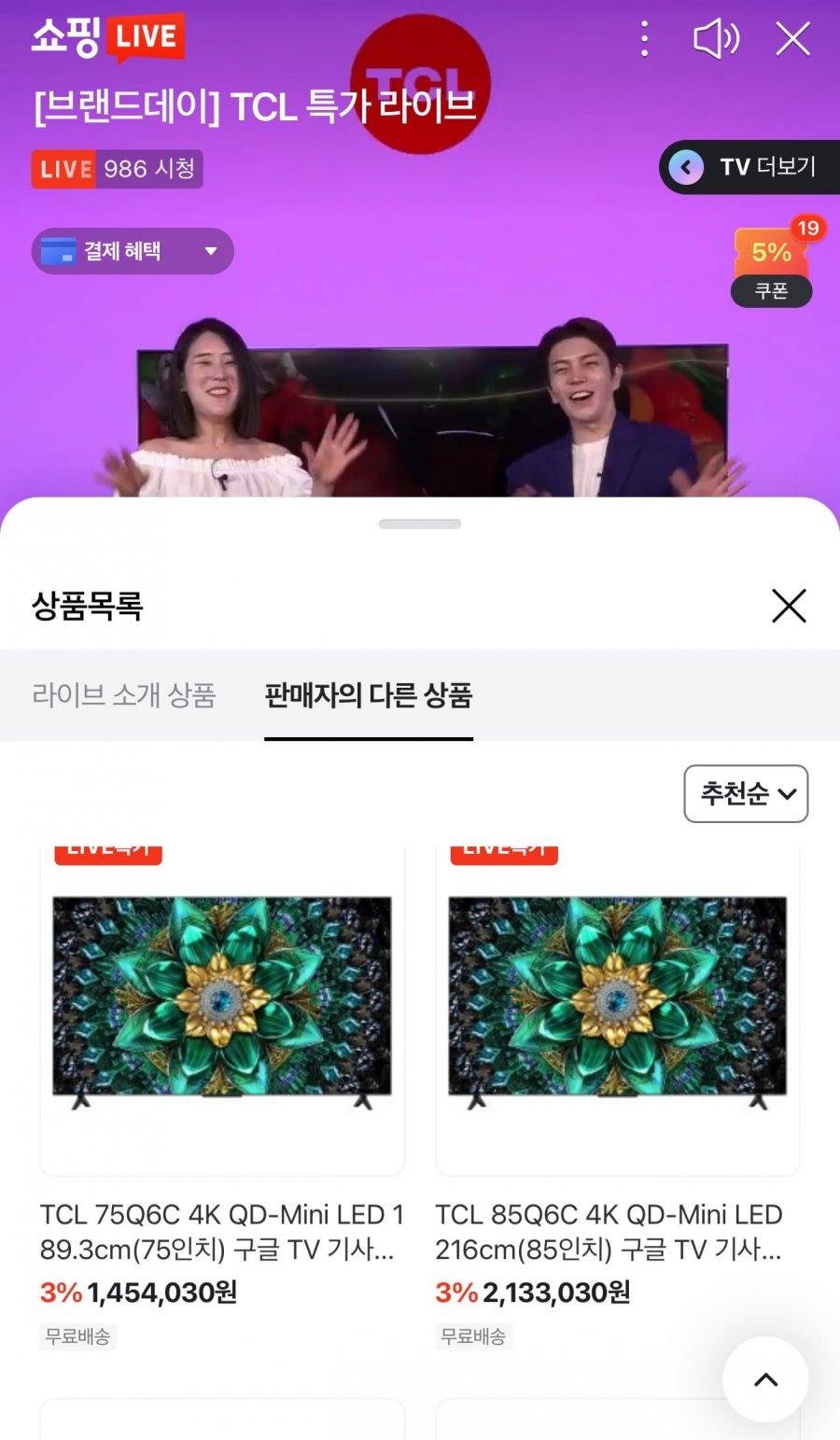840x1440 pixels.
Task: Close the 상품목록 panel
Action: pyautogui.click(x=789, y=606)
